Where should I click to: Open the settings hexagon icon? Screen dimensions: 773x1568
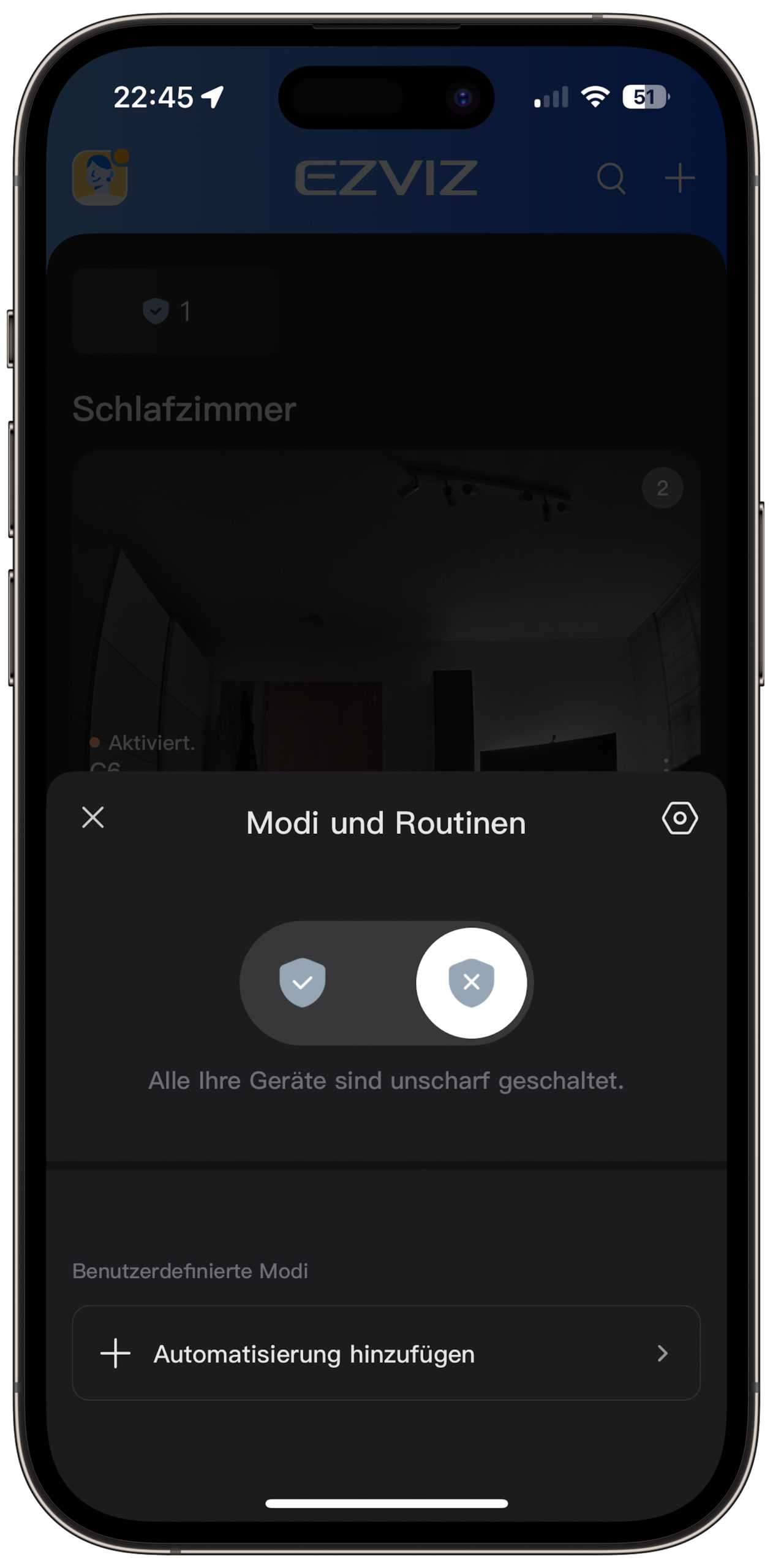coord(679,818)
